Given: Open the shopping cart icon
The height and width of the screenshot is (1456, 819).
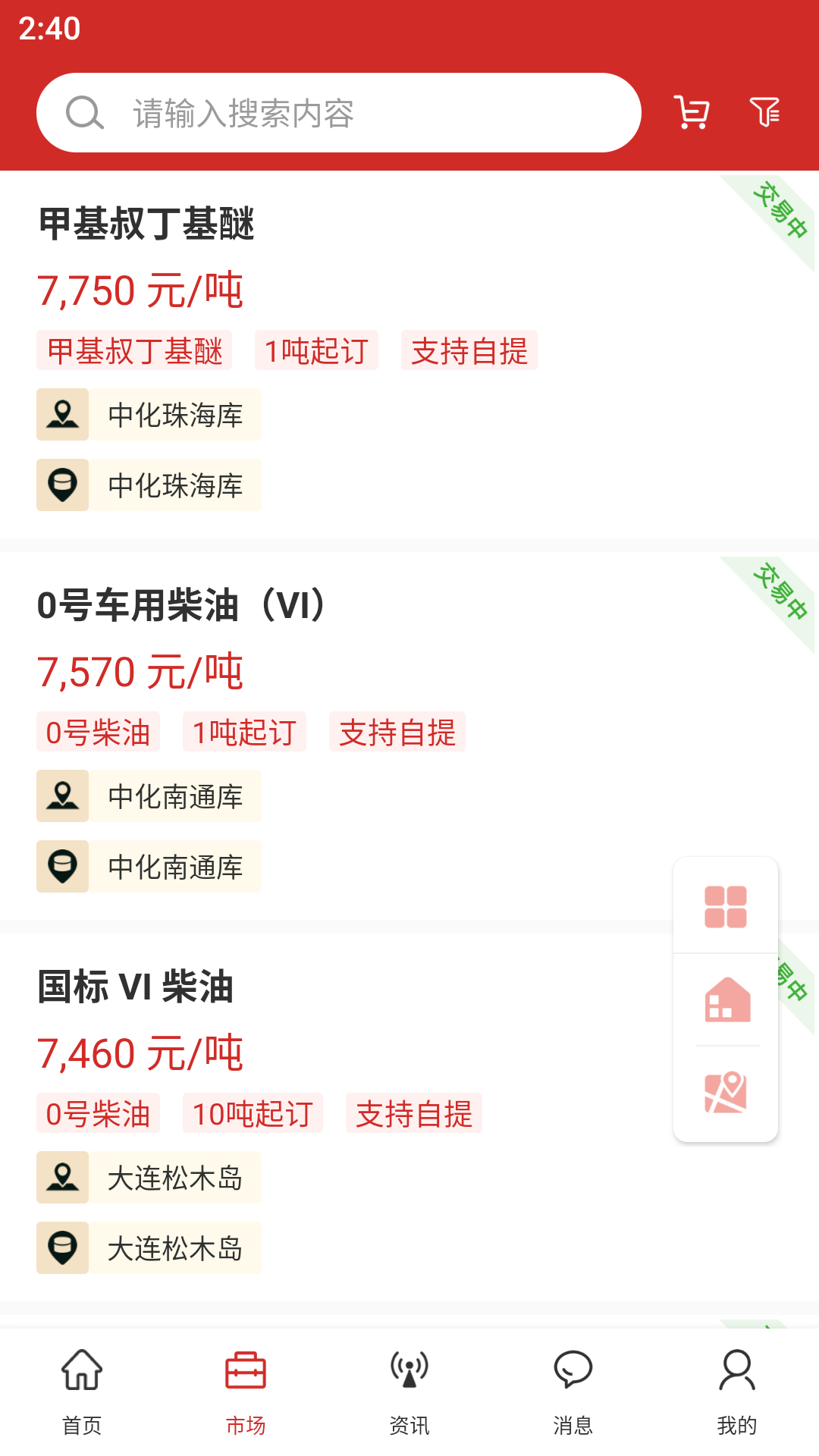Looking at the screenshot, I should [691, 112].
